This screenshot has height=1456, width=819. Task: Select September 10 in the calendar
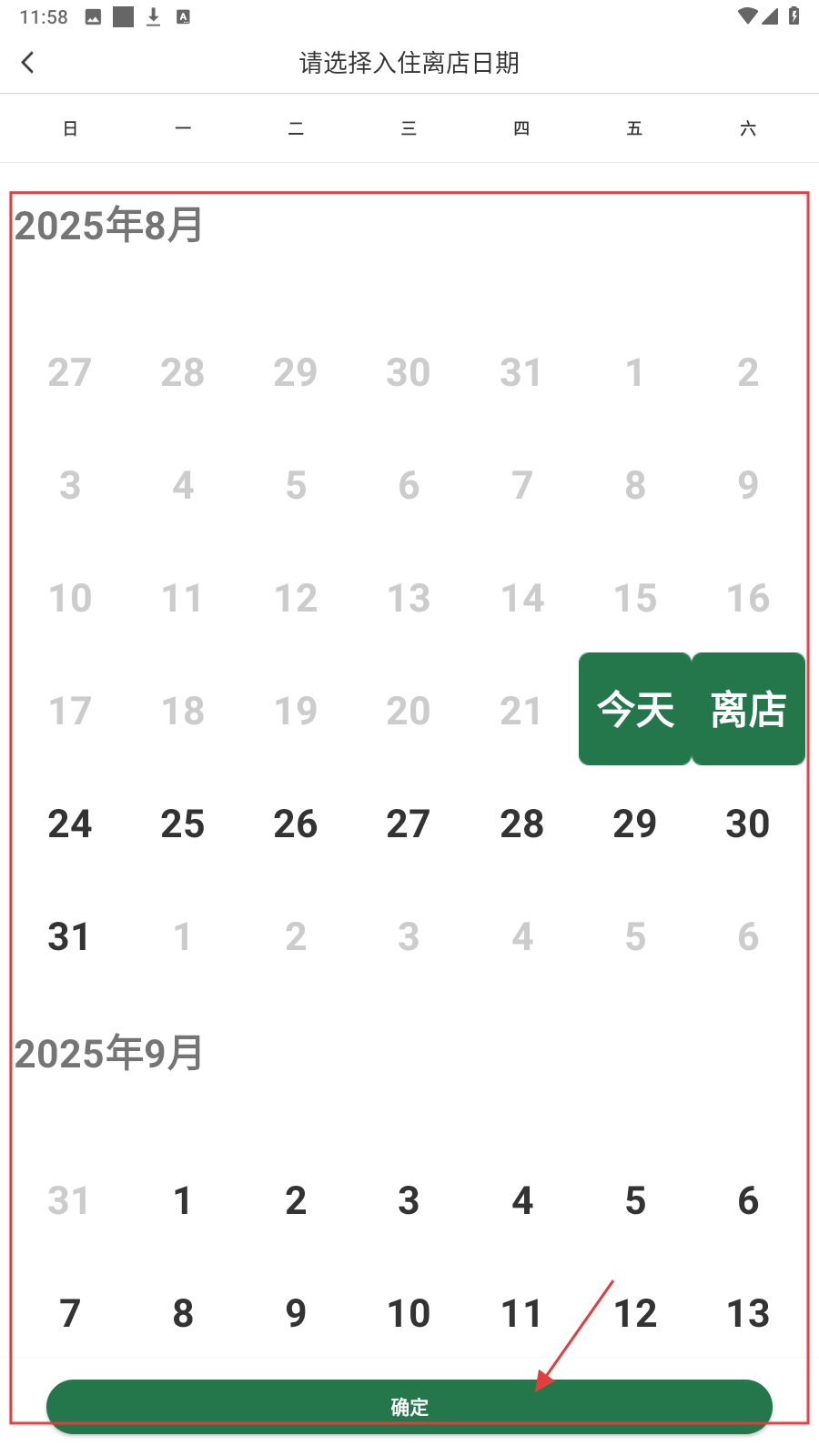tap(409, 1313)
